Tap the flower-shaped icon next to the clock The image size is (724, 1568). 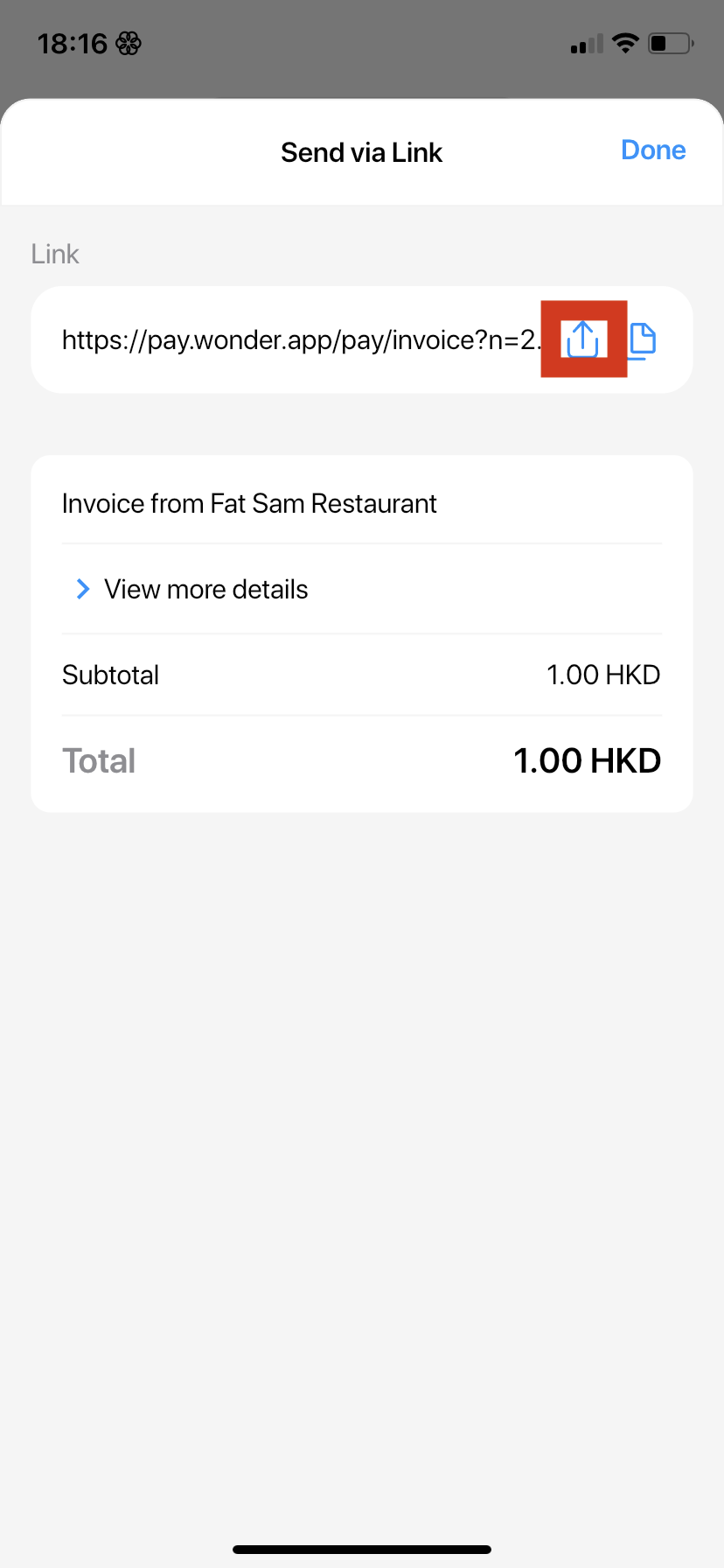point(129,42)
